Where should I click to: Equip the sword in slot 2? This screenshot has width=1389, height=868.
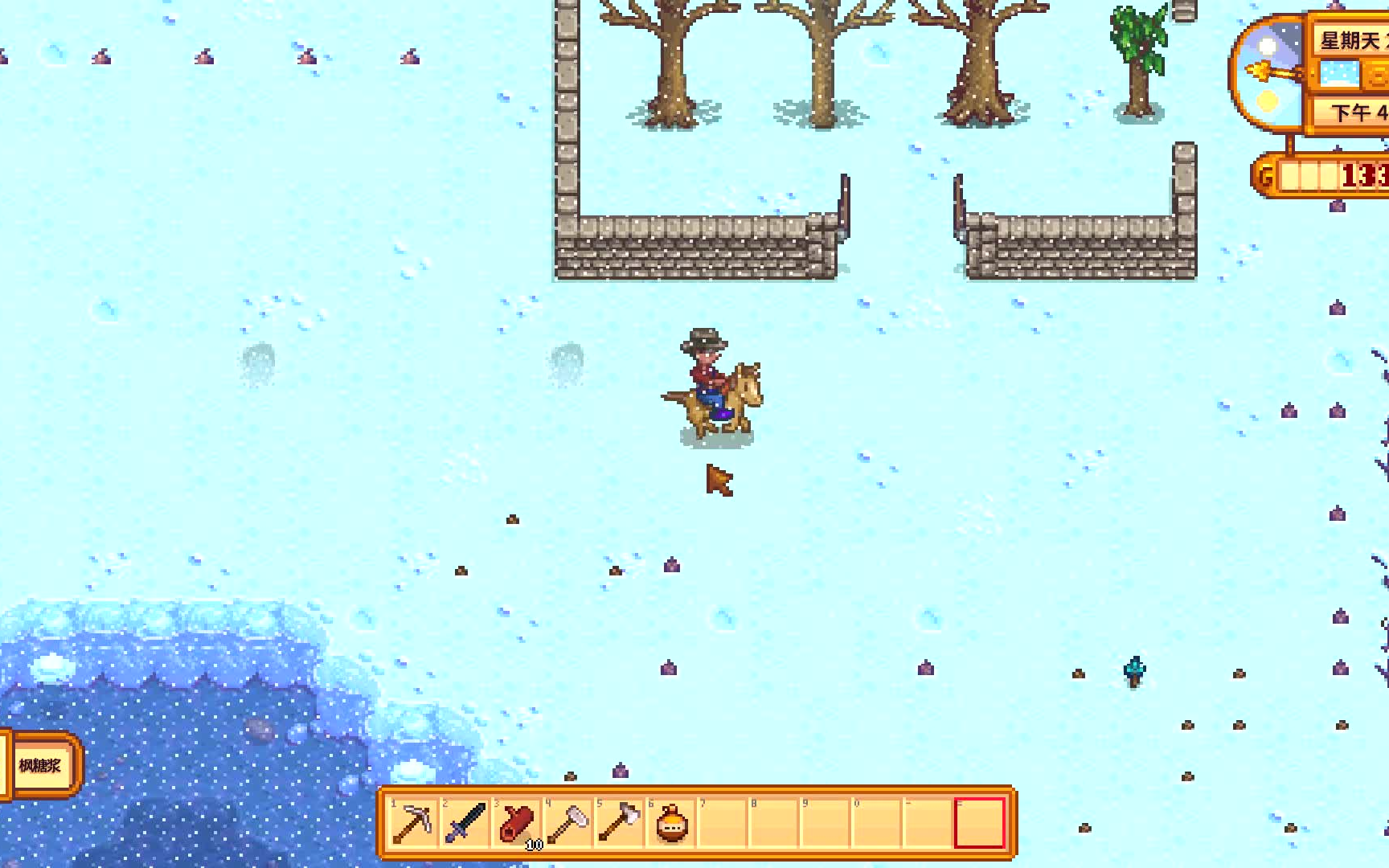[x=465, y=823]
